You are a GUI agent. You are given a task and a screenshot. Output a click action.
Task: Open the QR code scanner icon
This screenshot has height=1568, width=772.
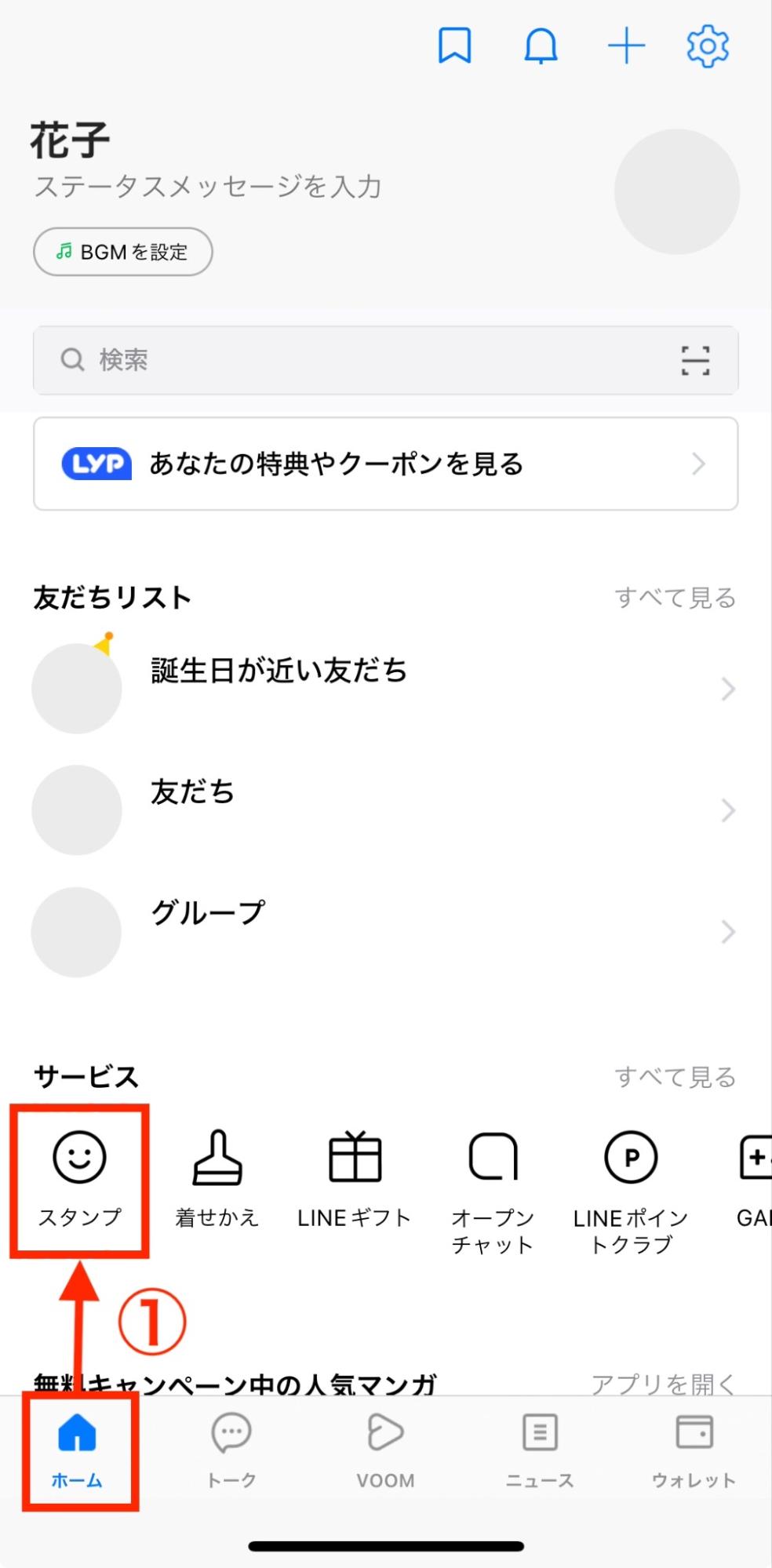coord(695,360)
